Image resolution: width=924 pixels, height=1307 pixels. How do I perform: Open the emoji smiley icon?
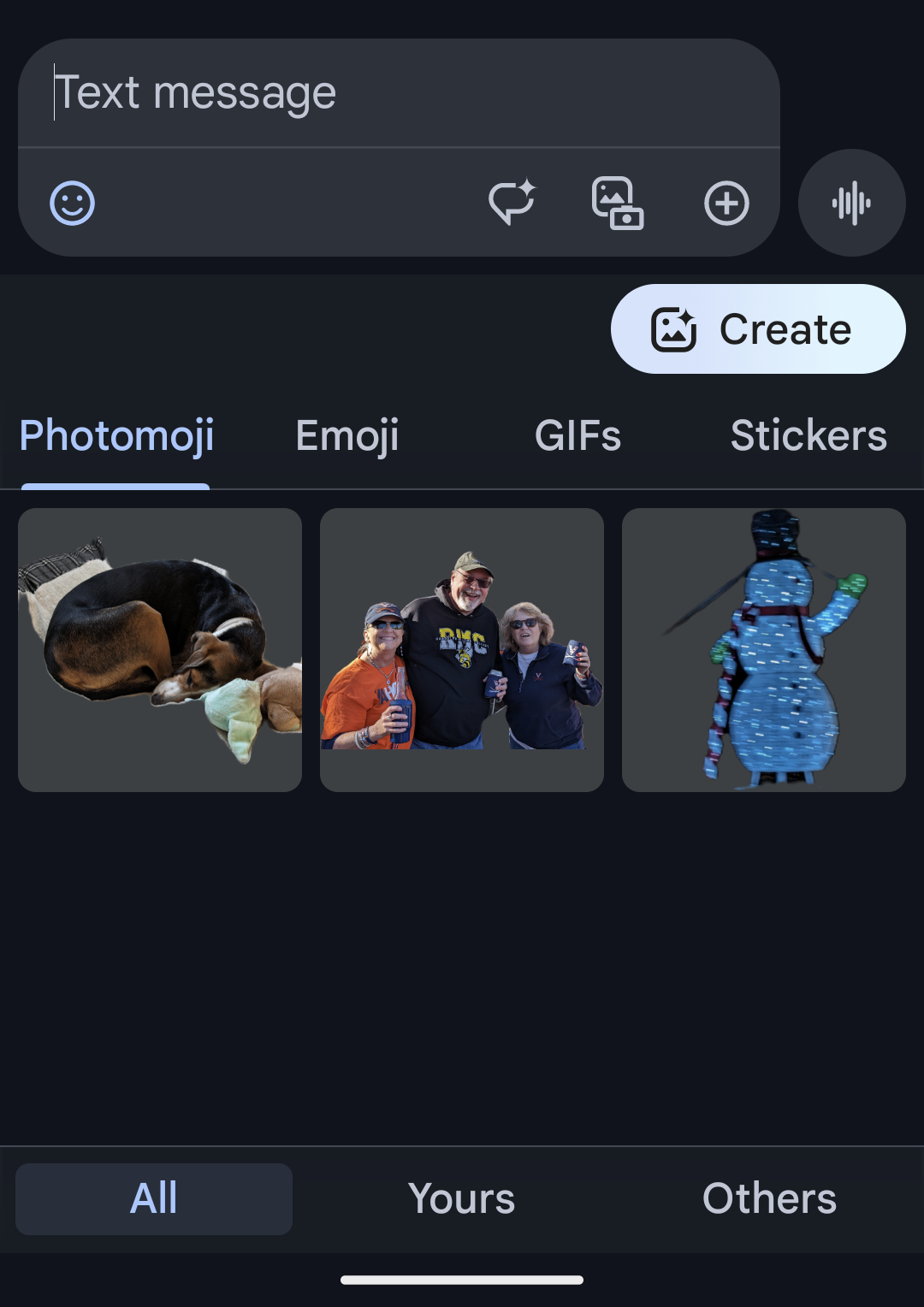click(x=73, y=204)
